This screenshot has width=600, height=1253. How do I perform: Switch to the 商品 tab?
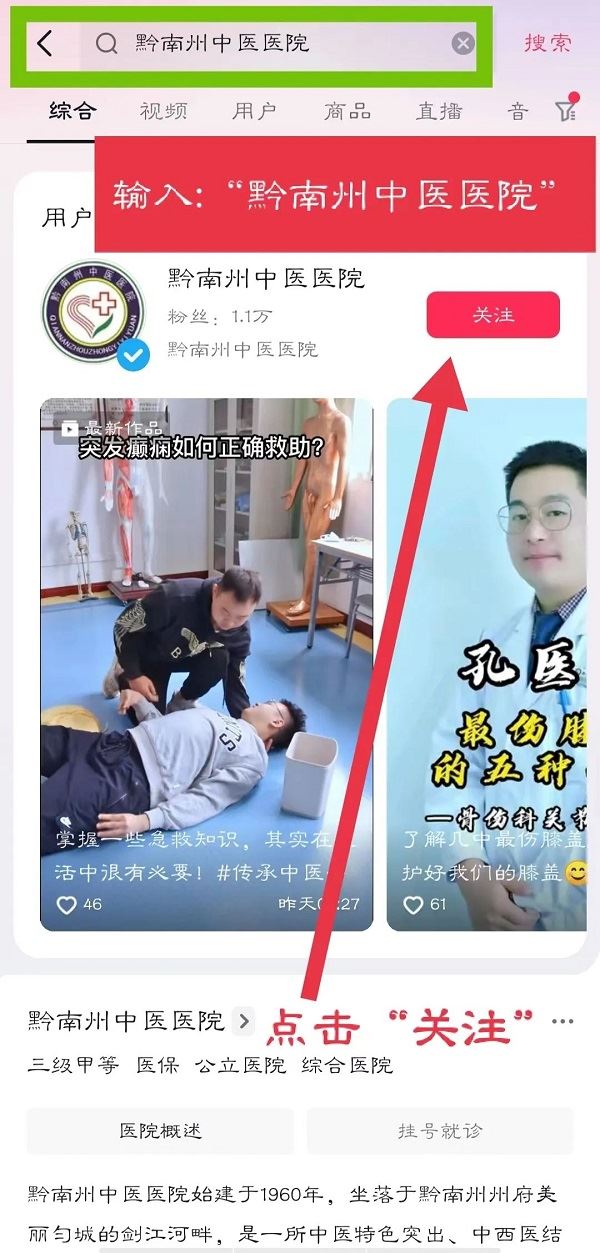[x=347, y=111]
